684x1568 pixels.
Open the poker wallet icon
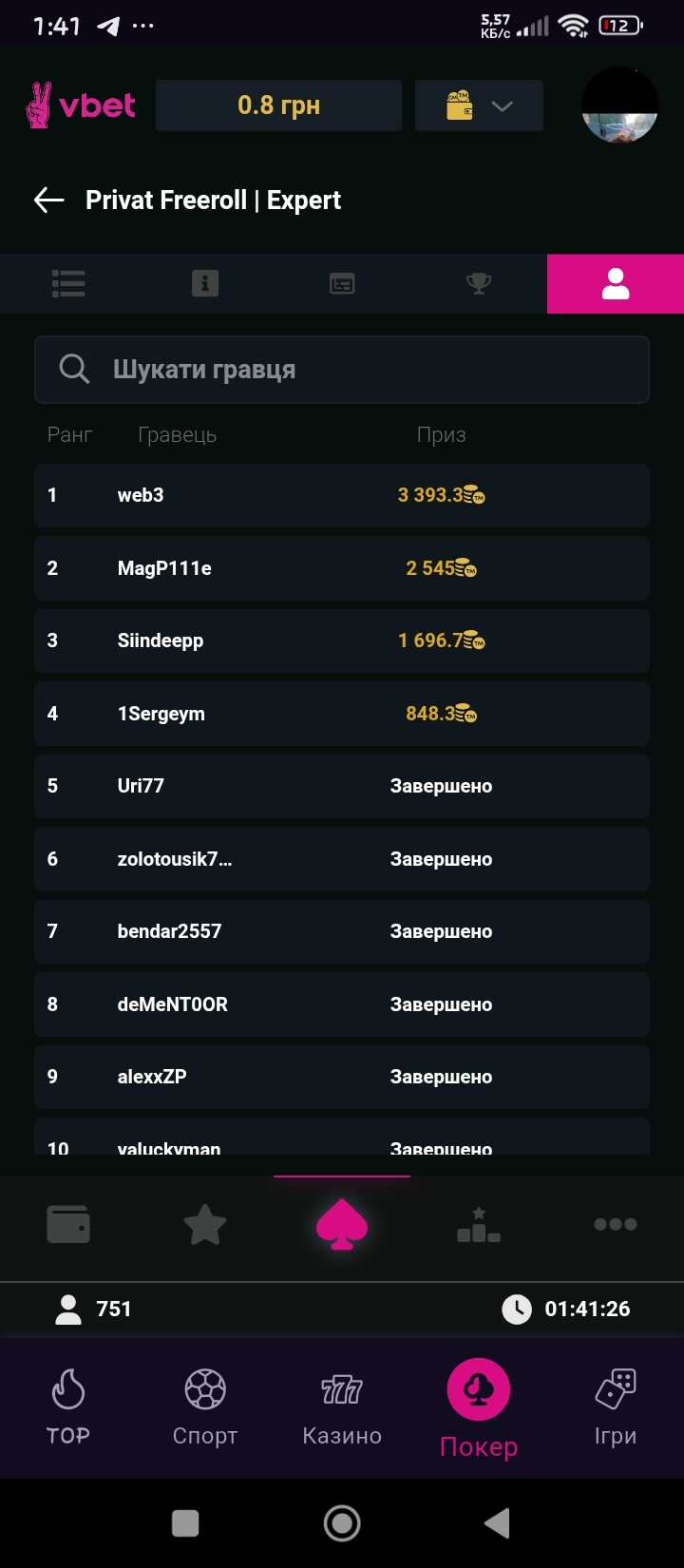68,1224
